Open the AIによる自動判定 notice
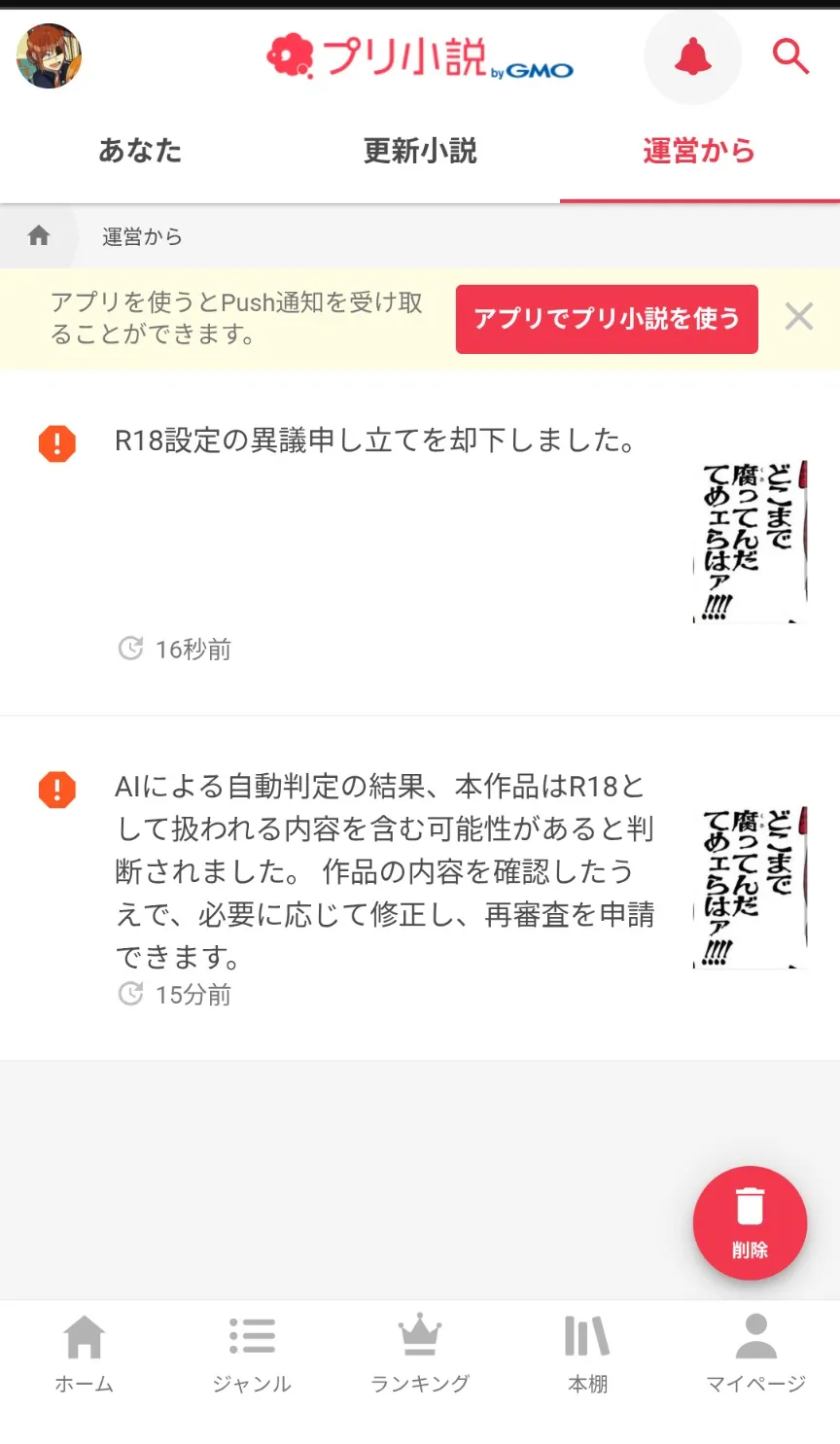 384,870
